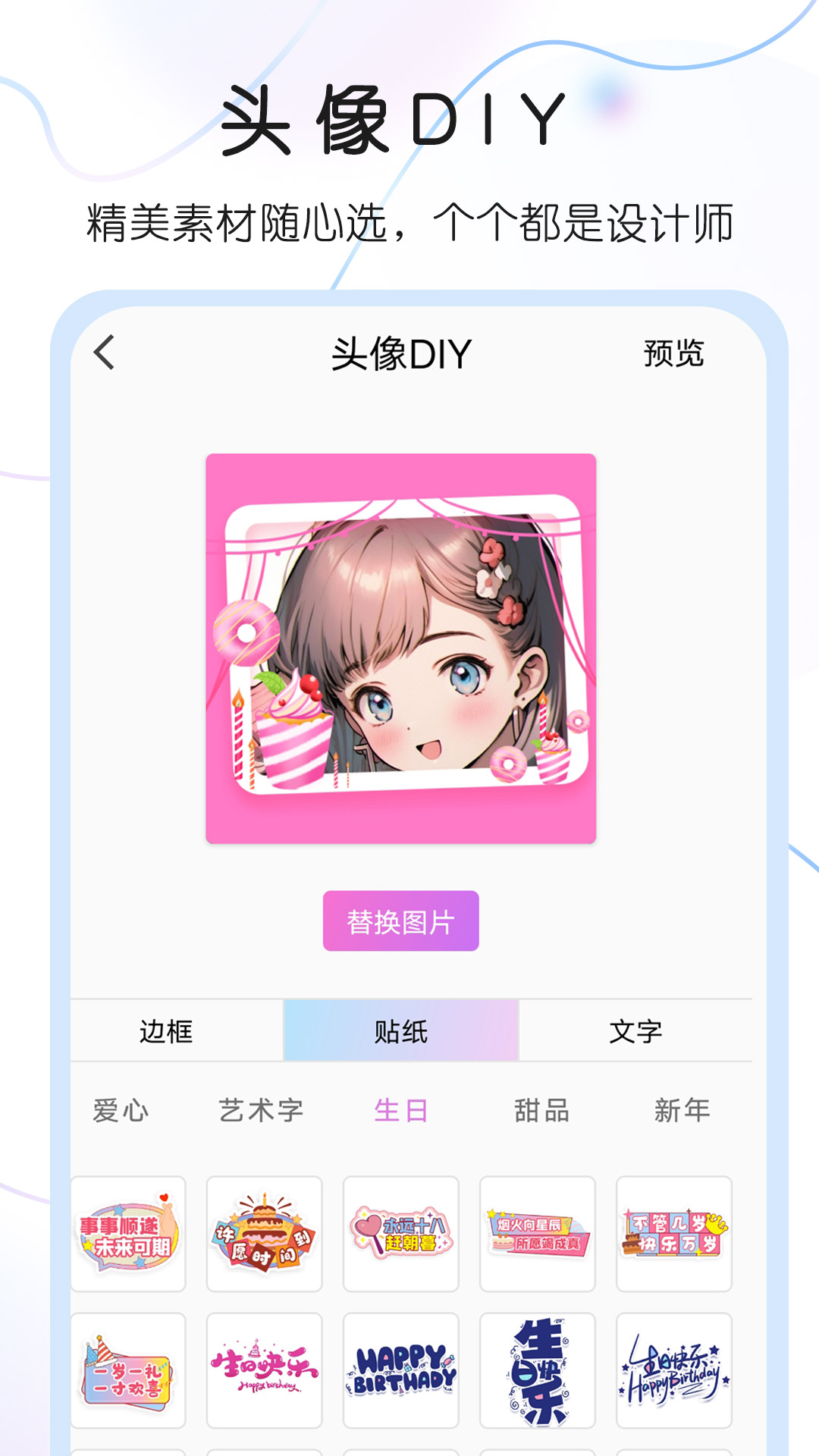Open the 新年 sticker category

click(x=680, y=1112)
